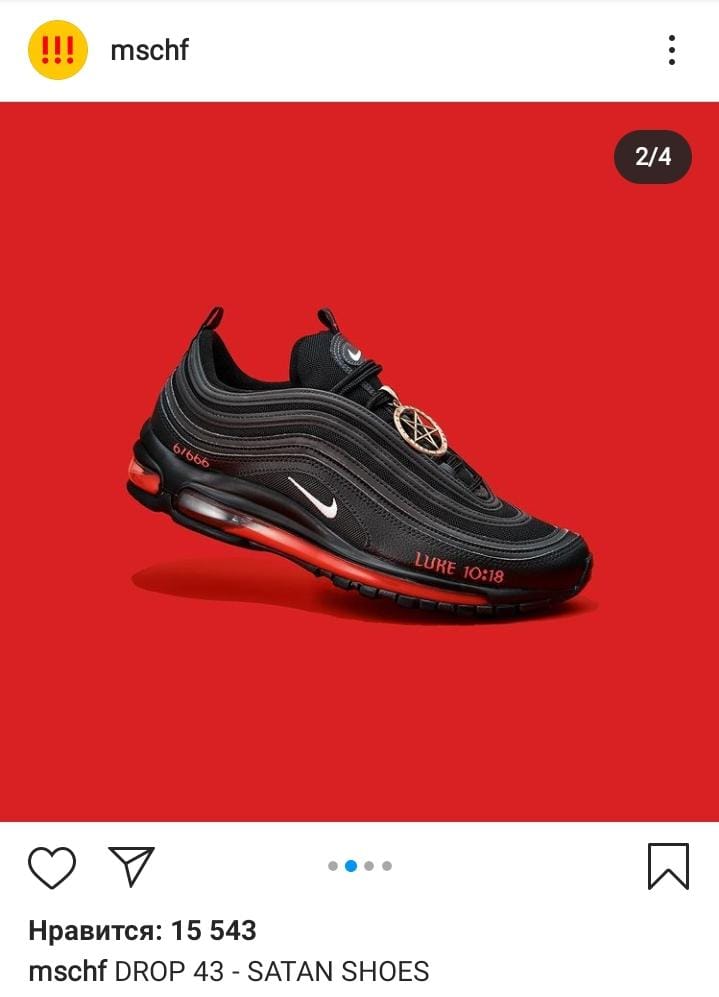Open the mschf profile avatar

click(x=58, y=50)
